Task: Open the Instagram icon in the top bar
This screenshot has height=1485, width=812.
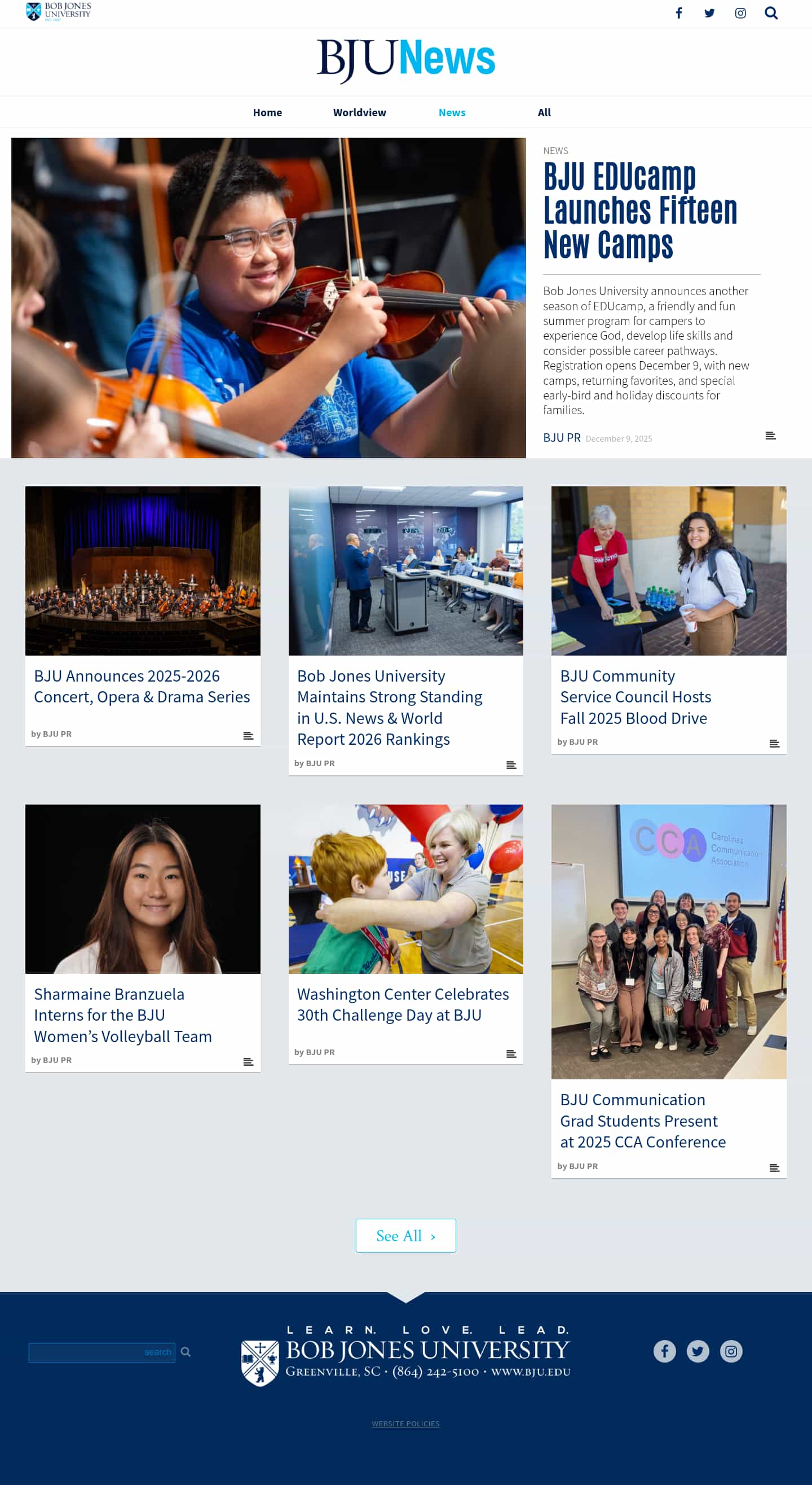Action: click(740, 14)
